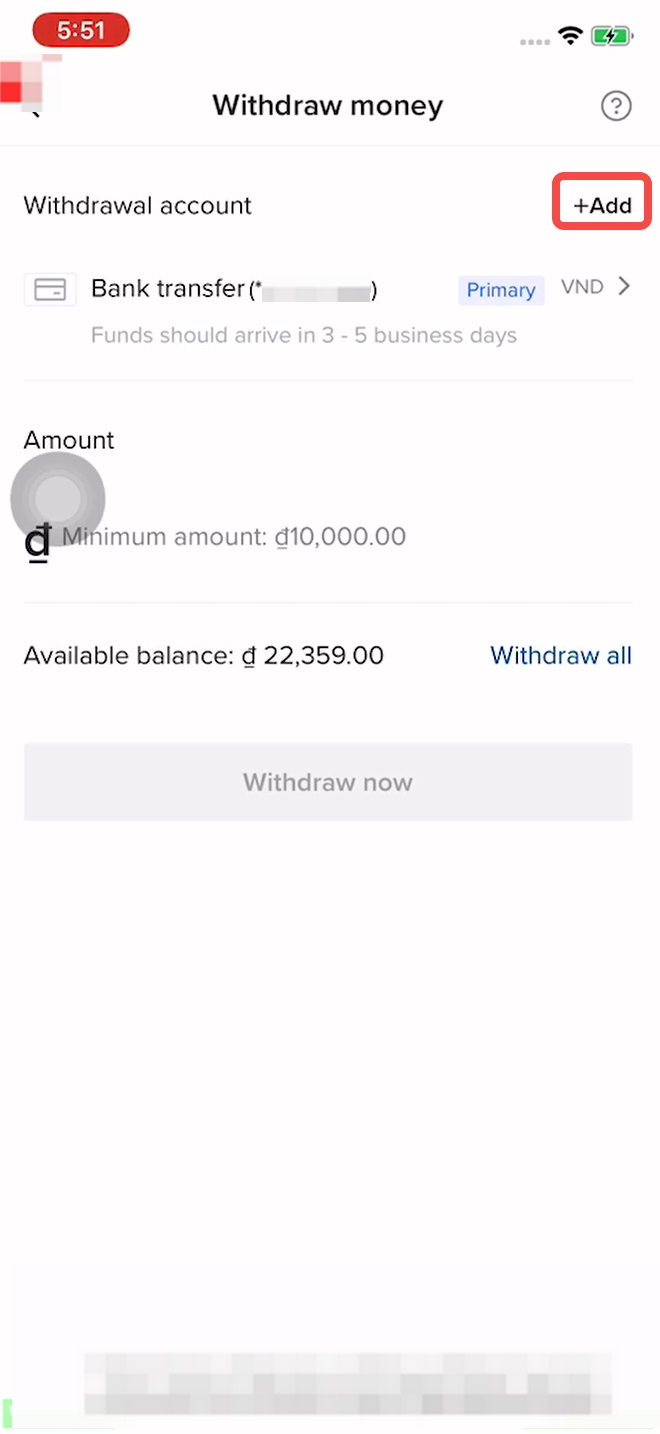The height and width of the screenshot is (1434, 660).
Task: Open the help question mark icon
Action: (616, 105)
